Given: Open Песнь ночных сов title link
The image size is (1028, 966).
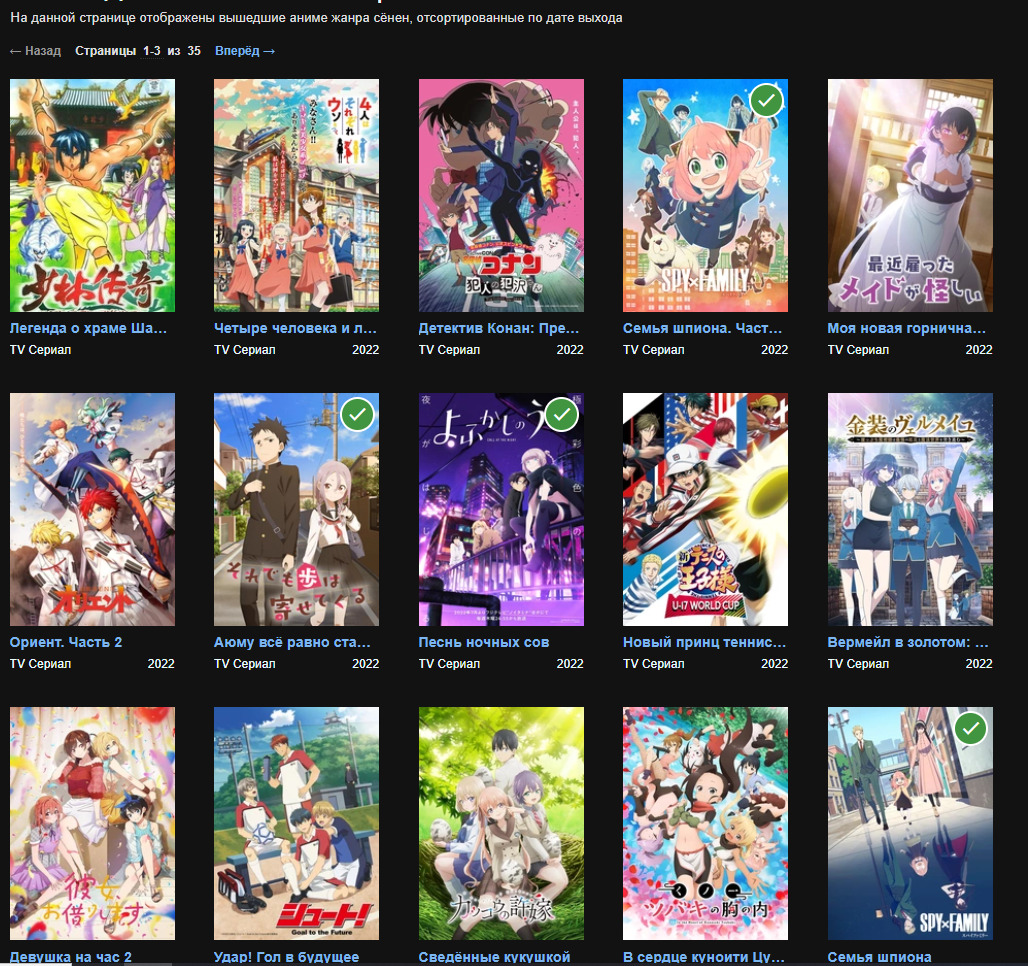Looking at the screenshot, I should coord(483,642).
